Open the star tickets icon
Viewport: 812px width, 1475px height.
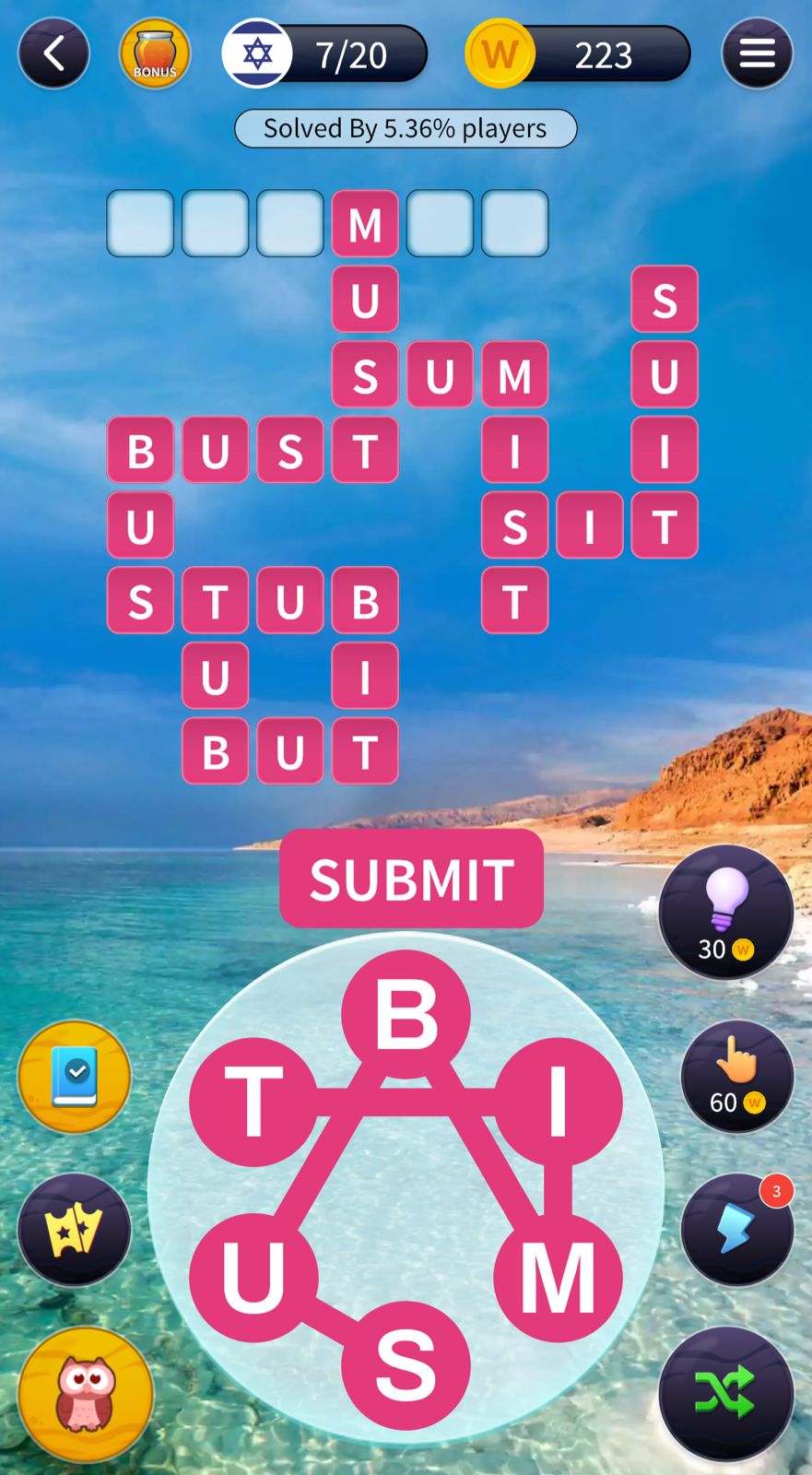[74, 1229]
